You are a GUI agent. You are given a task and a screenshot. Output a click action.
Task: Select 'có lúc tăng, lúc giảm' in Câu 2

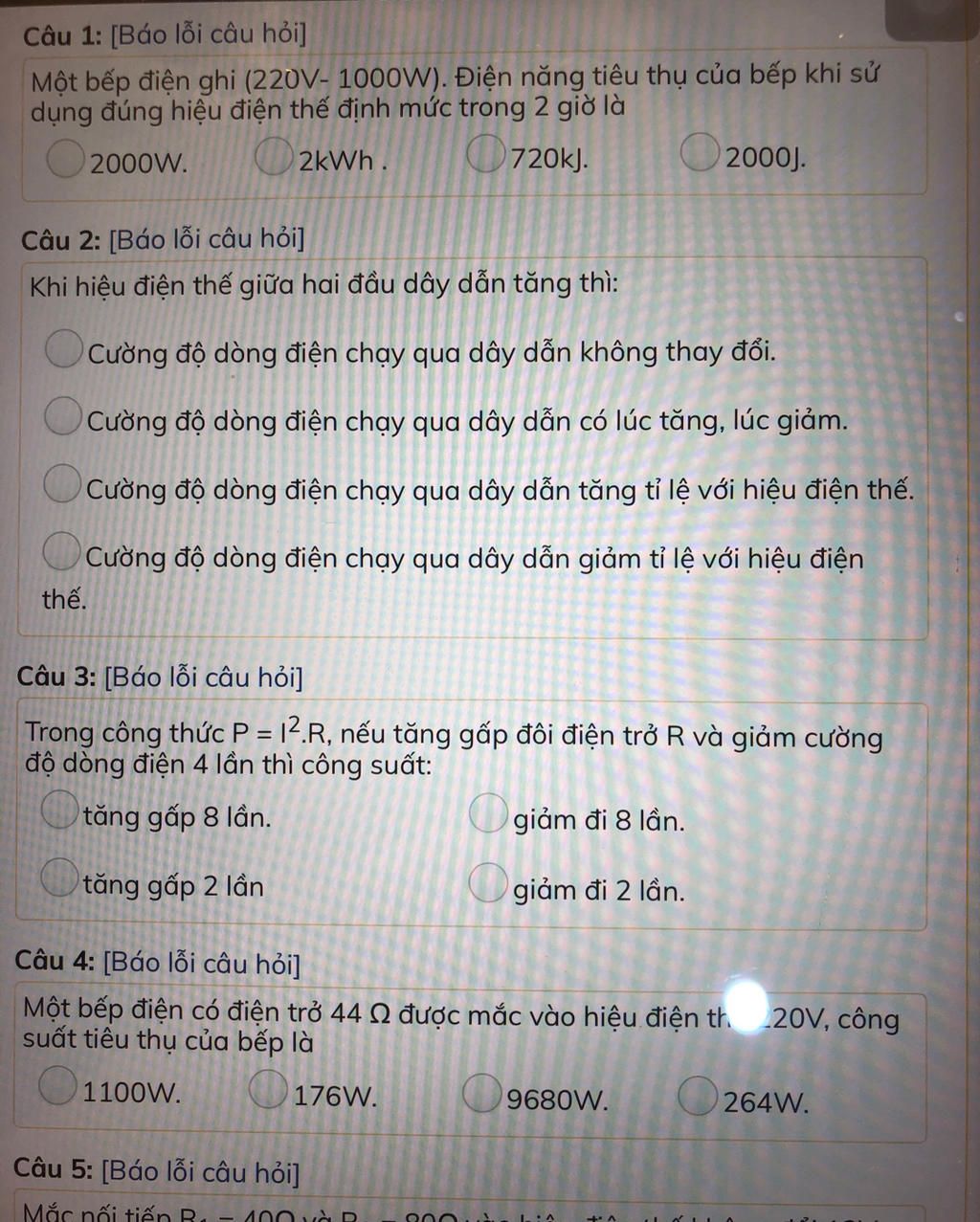point(63,417)
